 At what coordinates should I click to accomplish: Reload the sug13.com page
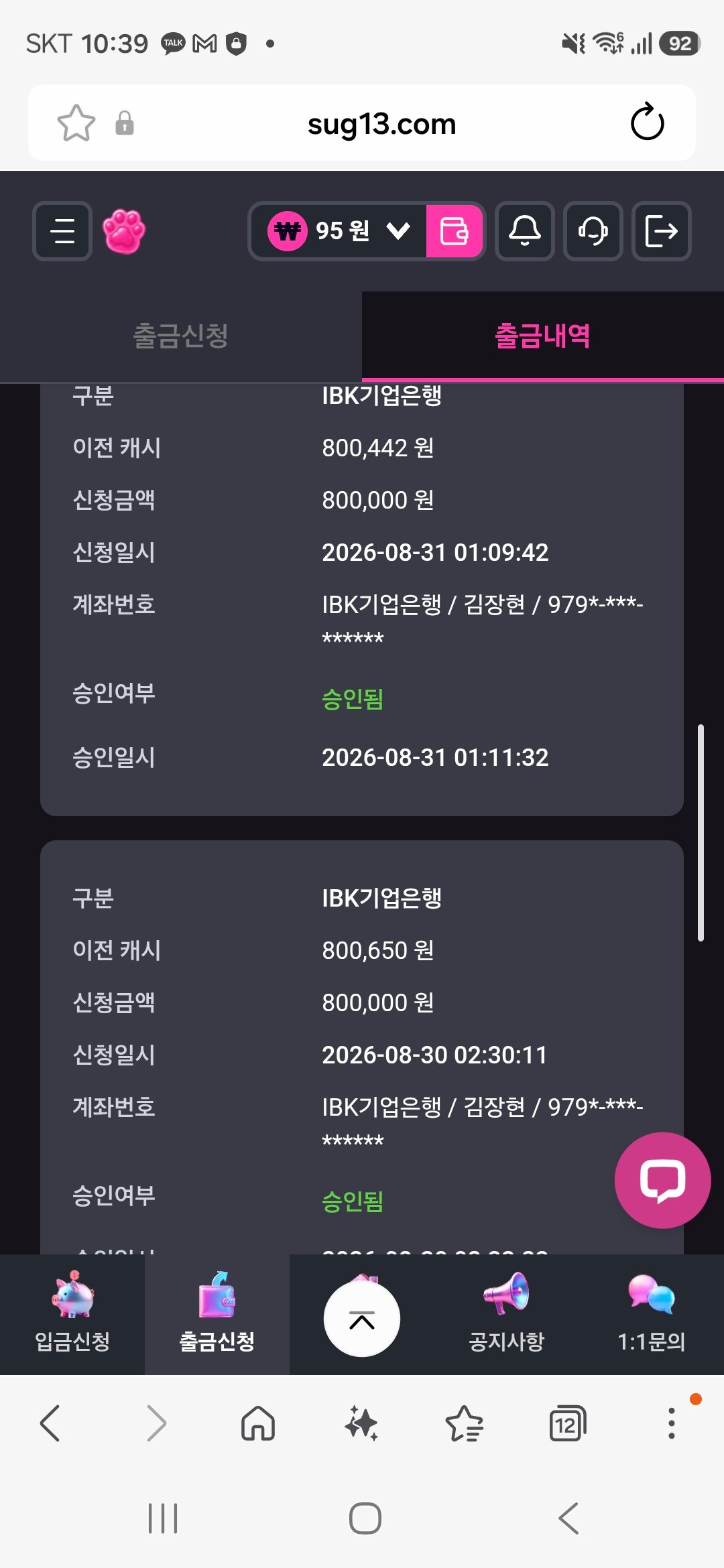647,123
